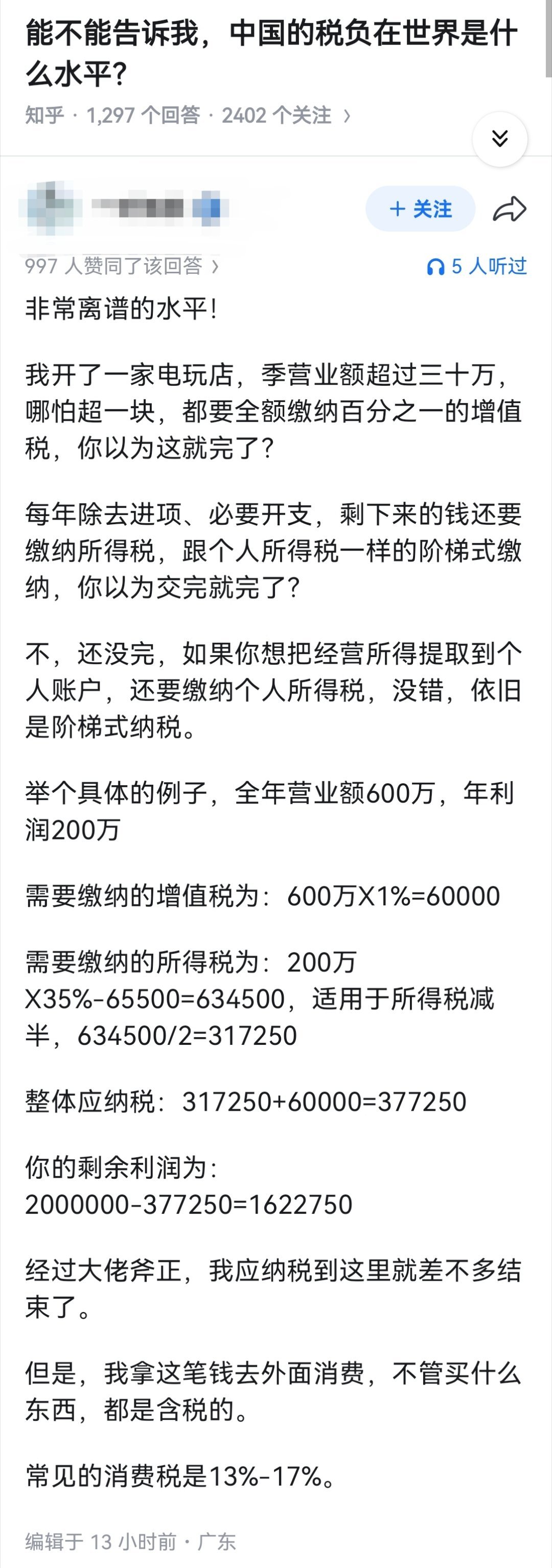Expand the collapsed header with double arrows
Screen dimensions: 552x1568
pos(500,139)
